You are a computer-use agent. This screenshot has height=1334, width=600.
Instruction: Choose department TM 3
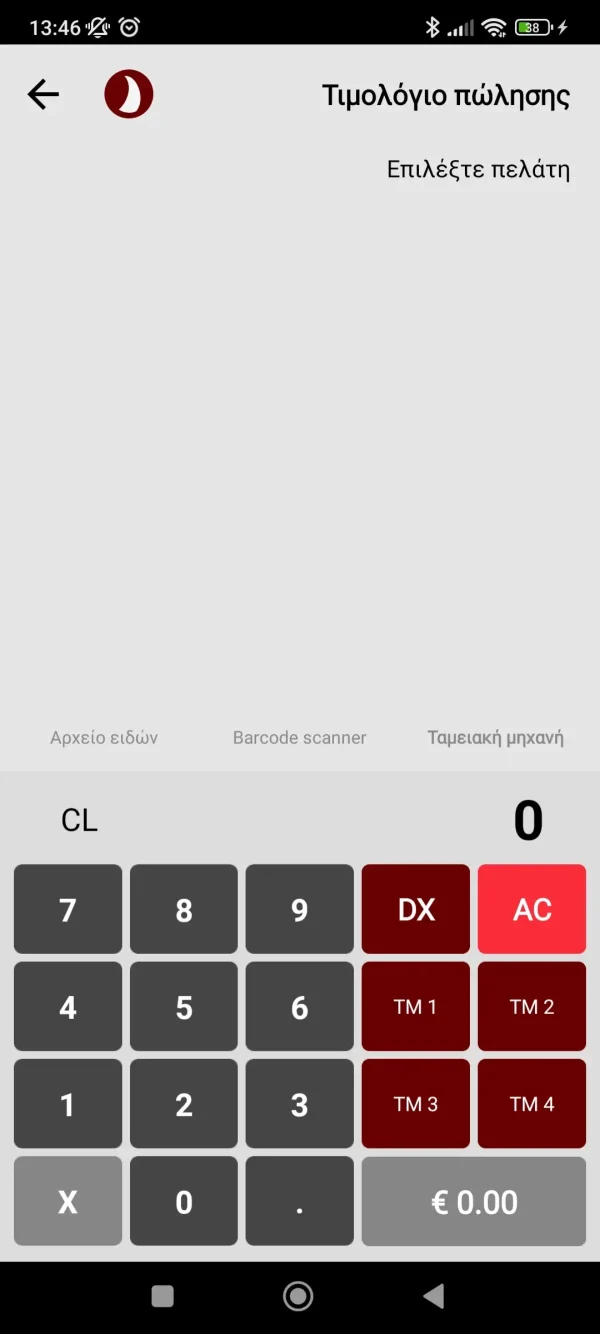416,1104
